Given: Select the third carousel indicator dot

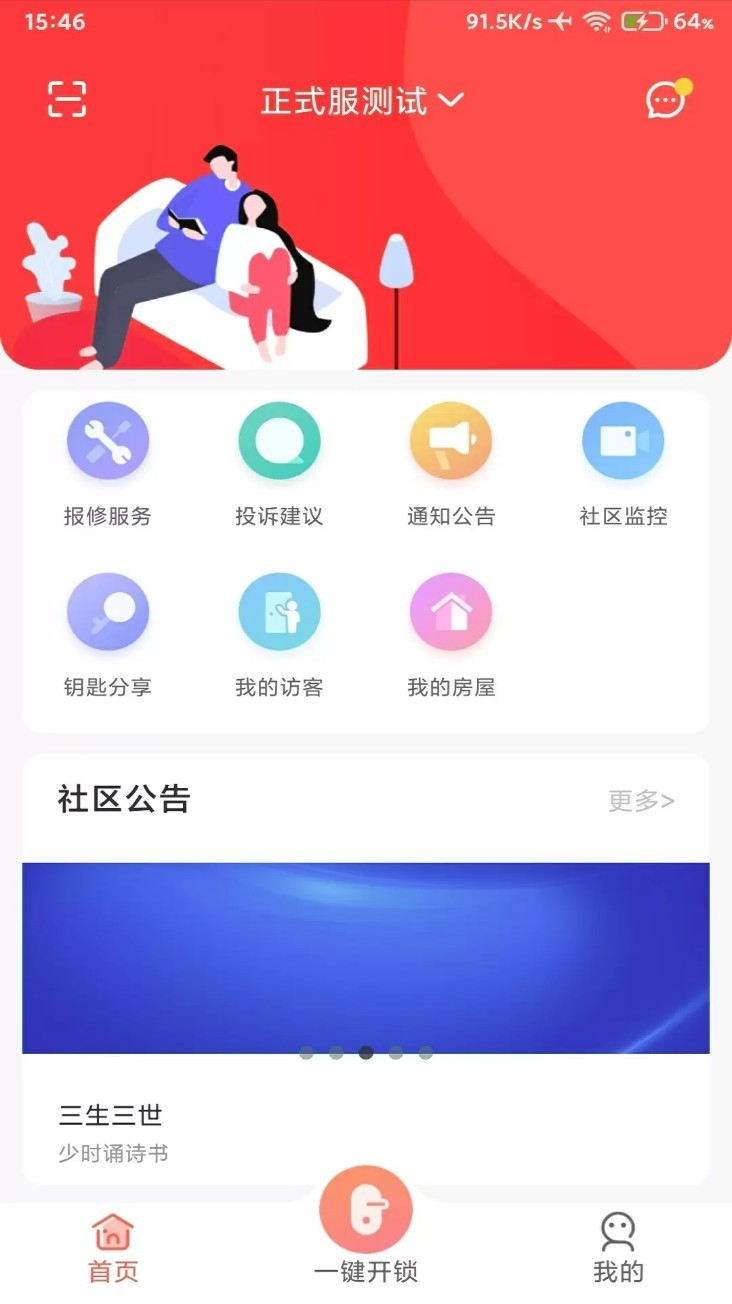Looking at the screenshot, I should coord(364,1053).
